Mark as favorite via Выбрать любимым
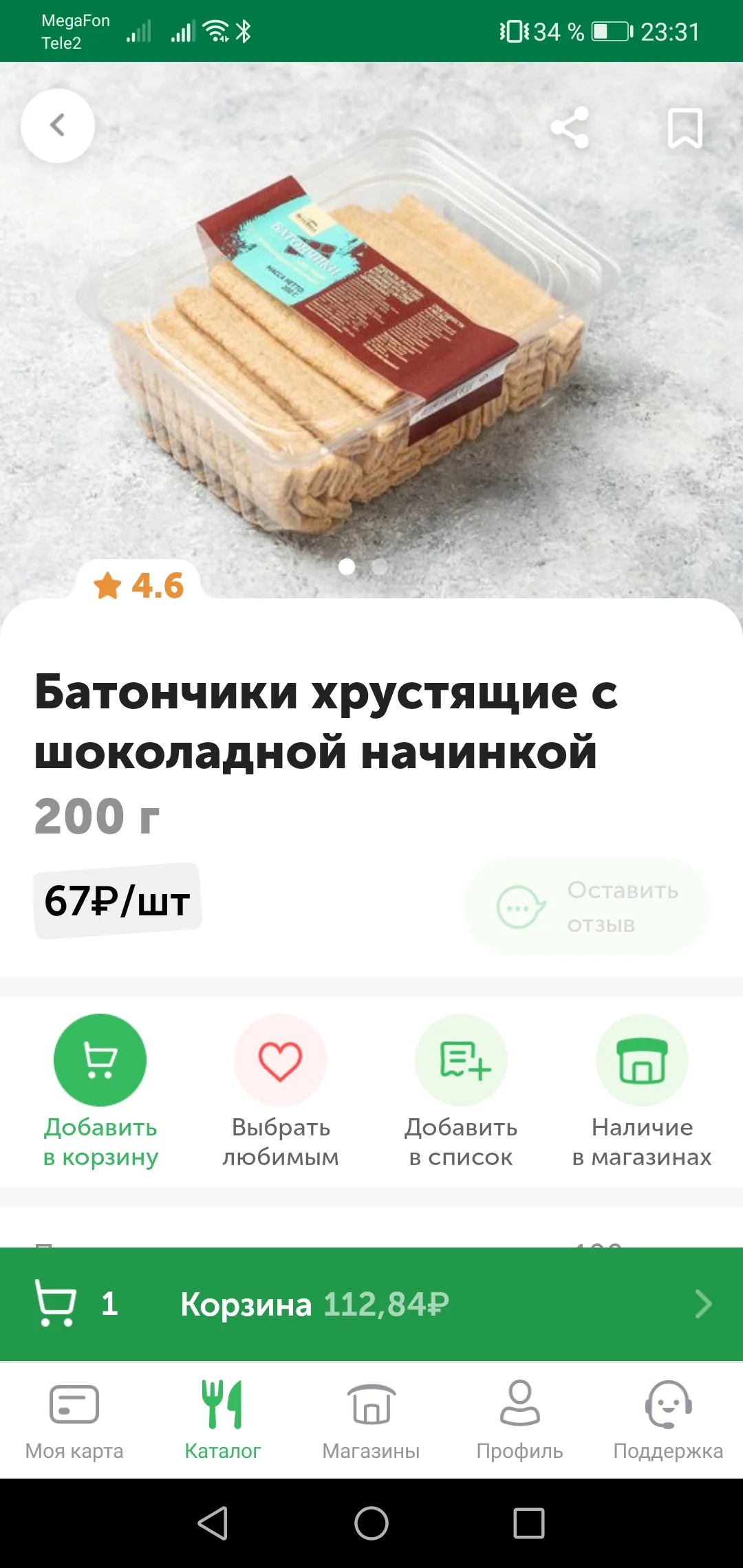The height and width of the screenshot is (1568, 743). coord(281,1090)
